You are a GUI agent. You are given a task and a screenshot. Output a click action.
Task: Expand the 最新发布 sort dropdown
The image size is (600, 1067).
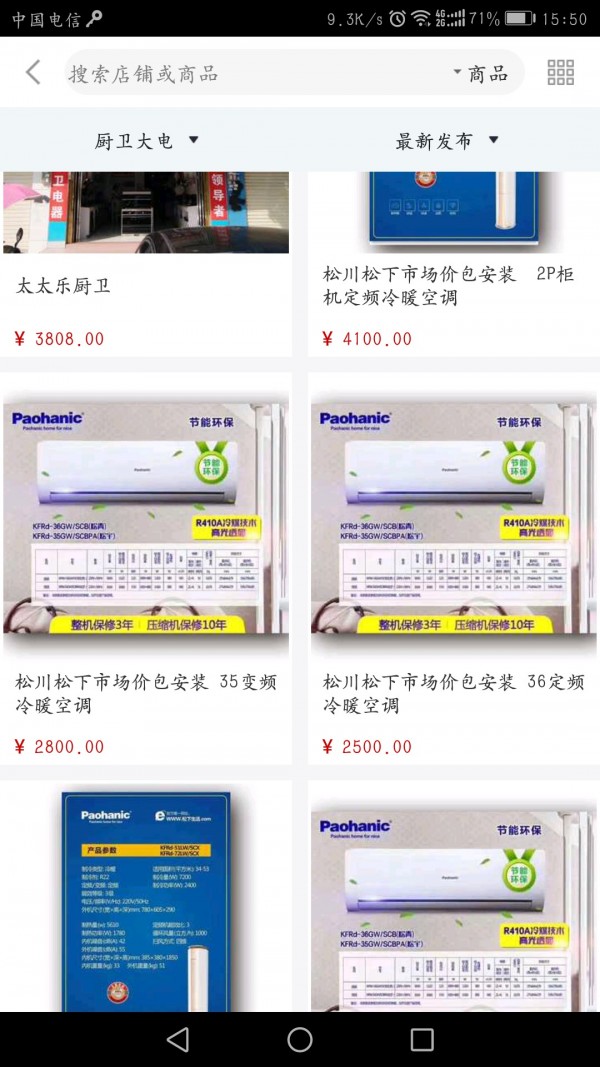pos(446,141)
